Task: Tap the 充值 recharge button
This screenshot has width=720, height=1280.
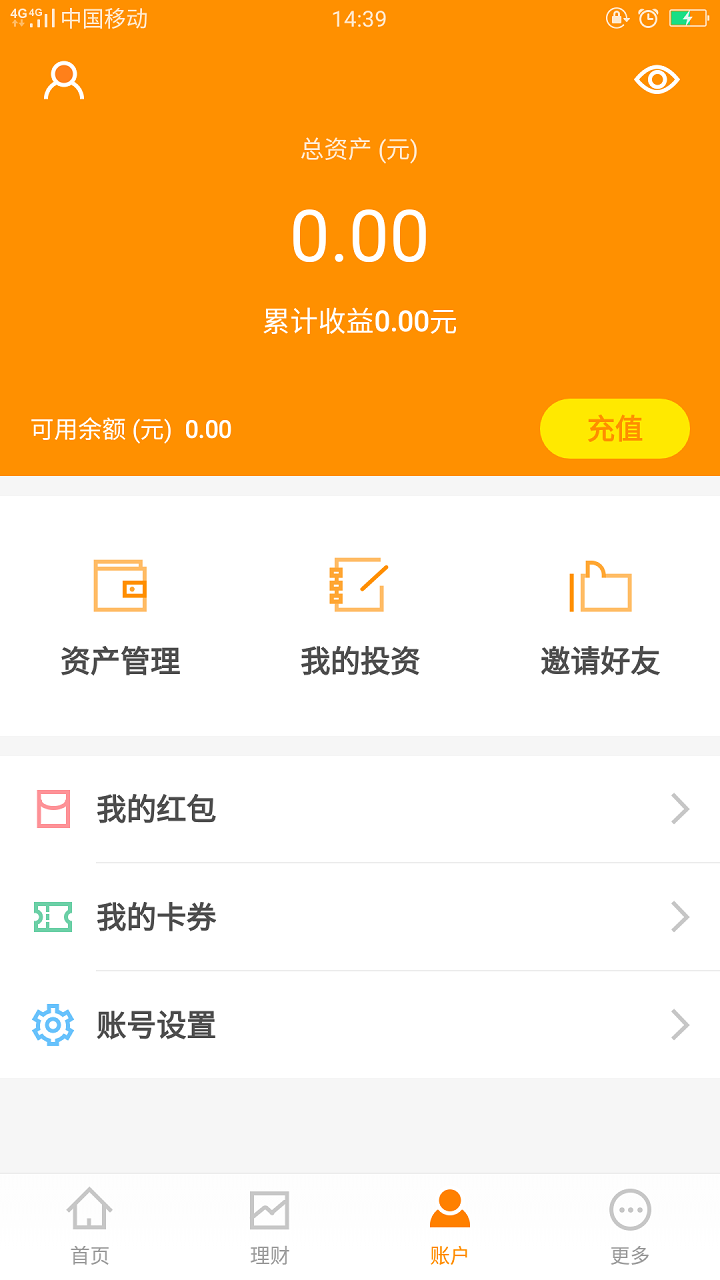Action: (614, 429)
